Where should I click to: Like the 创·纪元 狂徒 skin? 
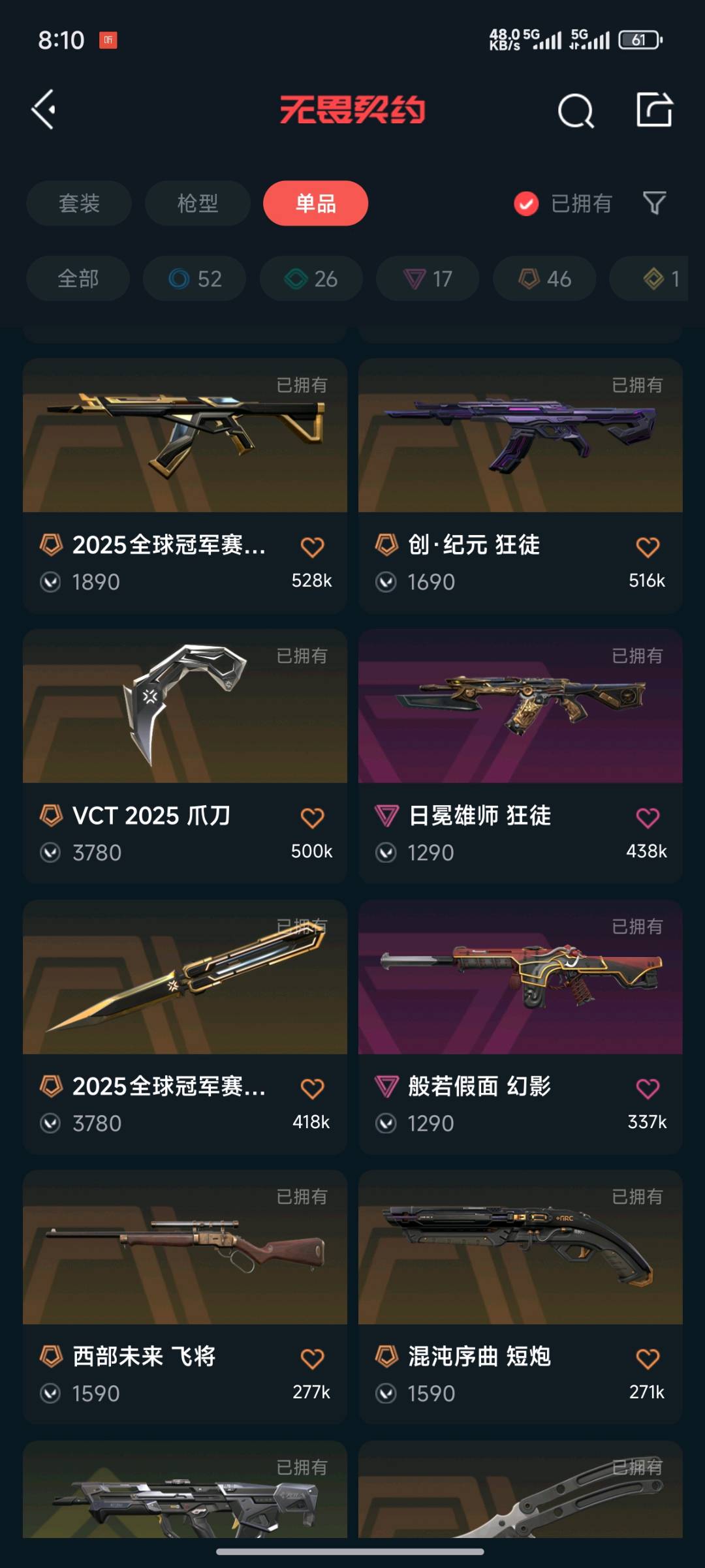point(648,547)
